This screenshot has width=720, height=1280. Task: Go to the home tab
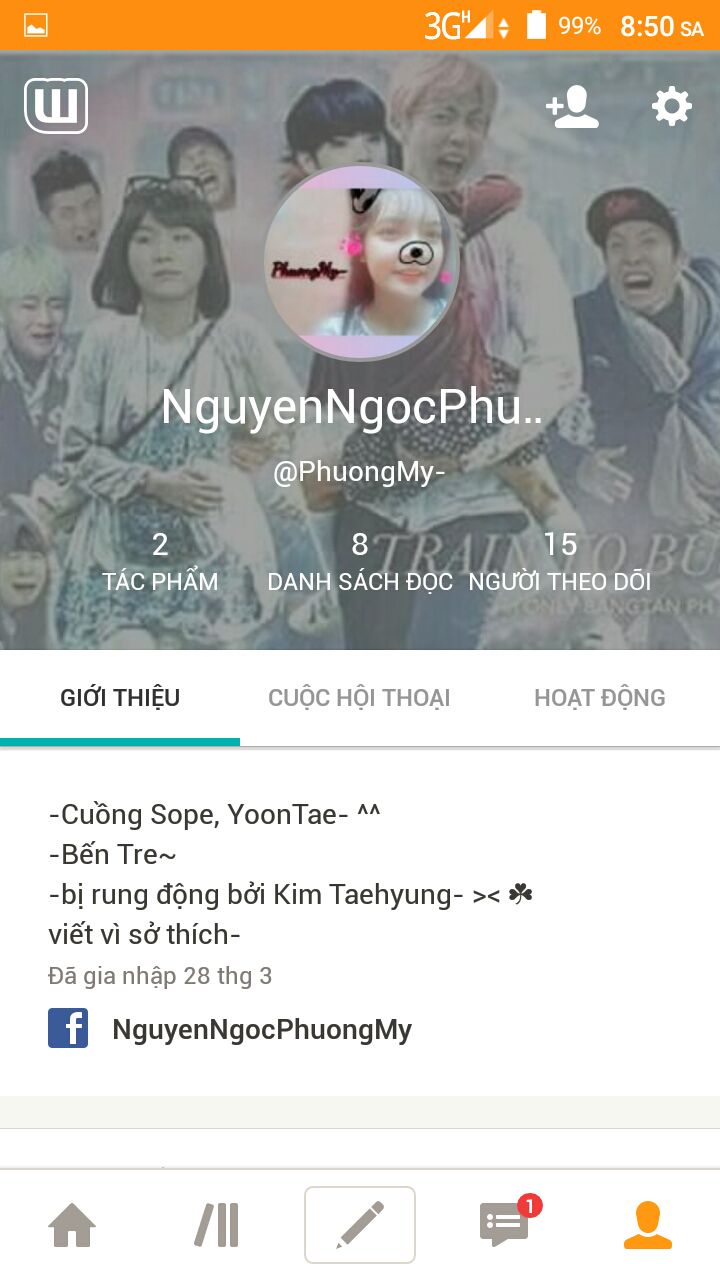(72, 1224)
